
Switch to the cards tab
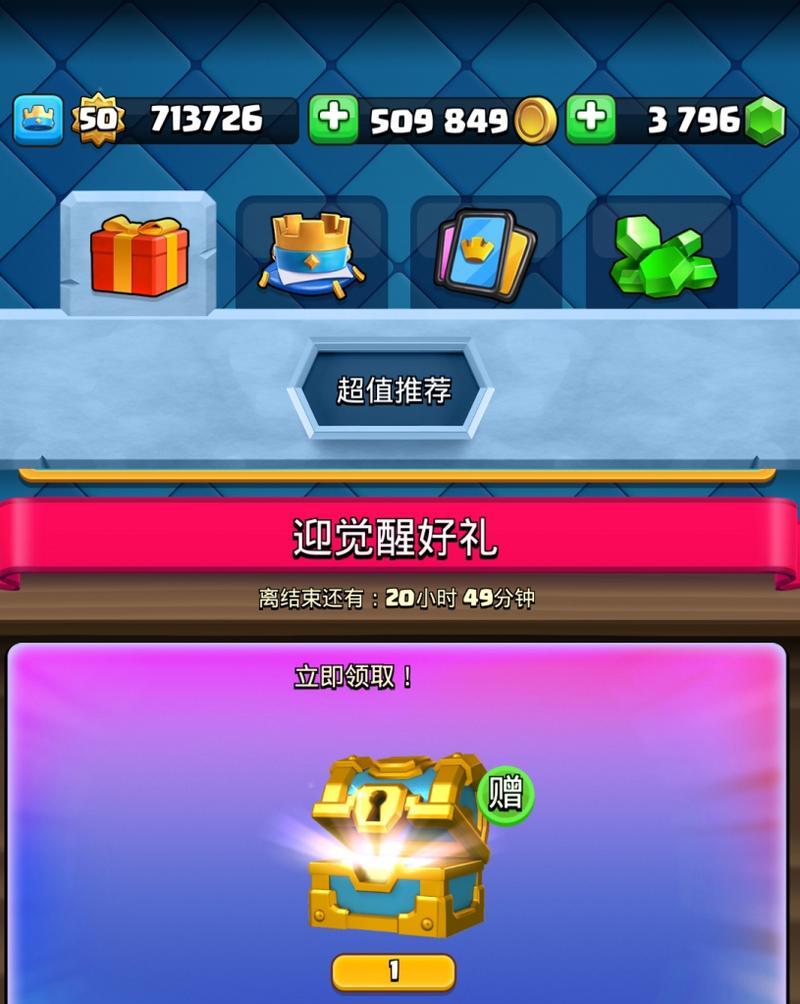pyautogui.click(x=485, y=254)
